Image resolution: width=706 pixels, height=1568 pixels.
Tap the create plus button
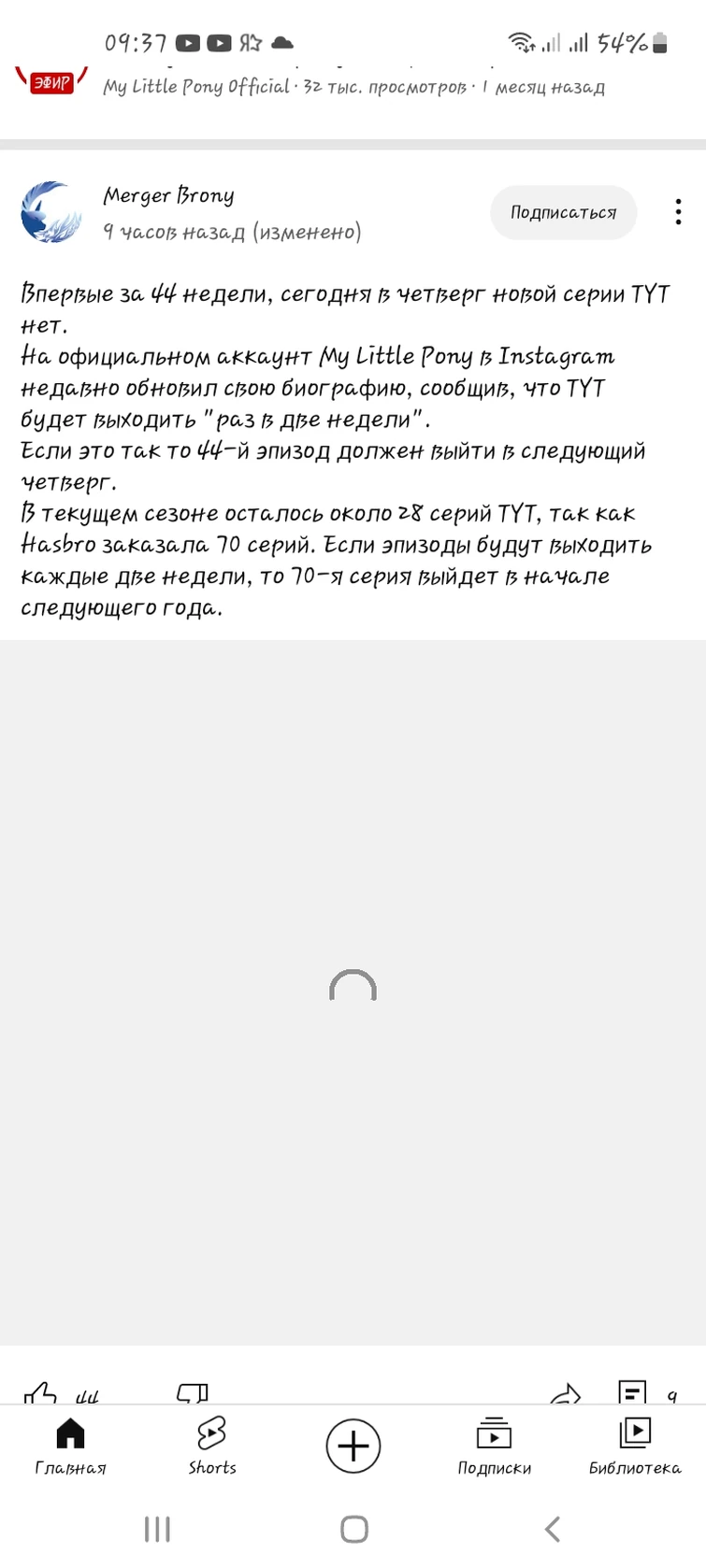(x=353, y=1446)
